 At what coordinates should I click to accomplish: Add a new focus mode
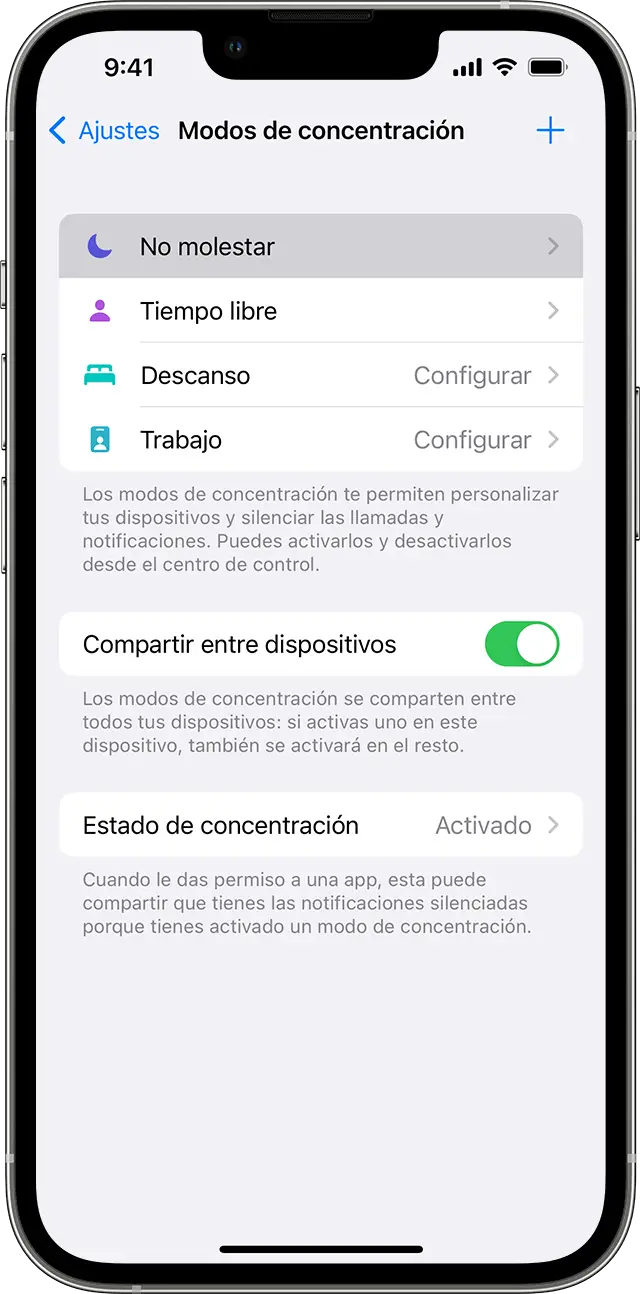(x=550, y=131)
